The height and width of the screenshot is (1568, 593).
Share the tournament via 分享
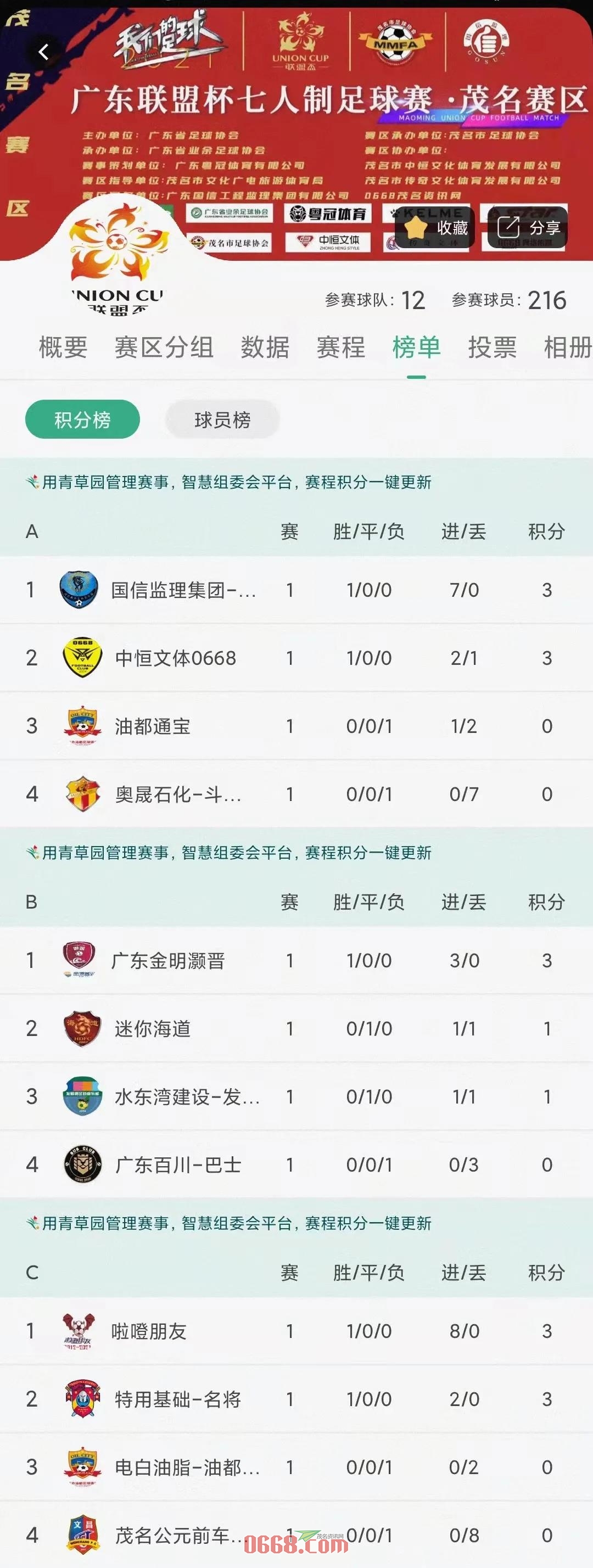click(527, 228)
